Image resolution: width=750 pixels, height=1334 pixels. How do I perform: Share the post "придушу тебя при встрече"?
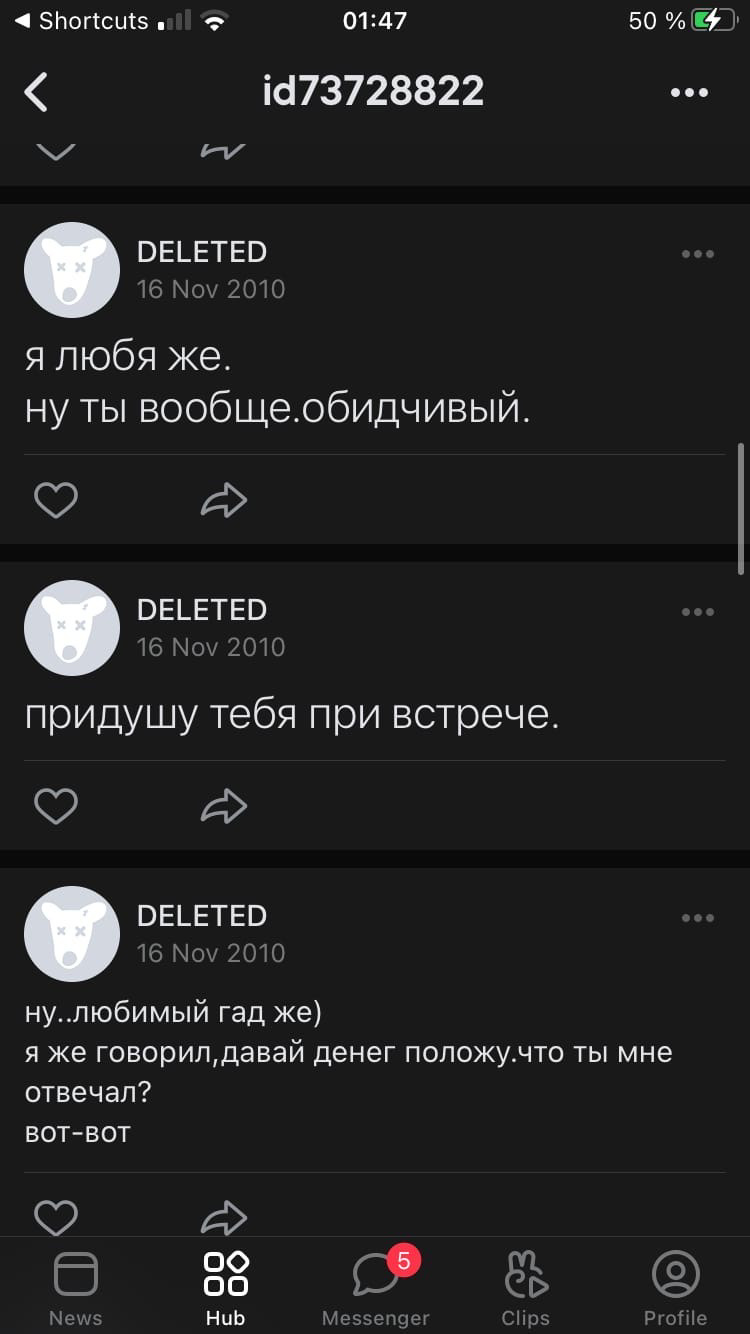coord(223,806)
